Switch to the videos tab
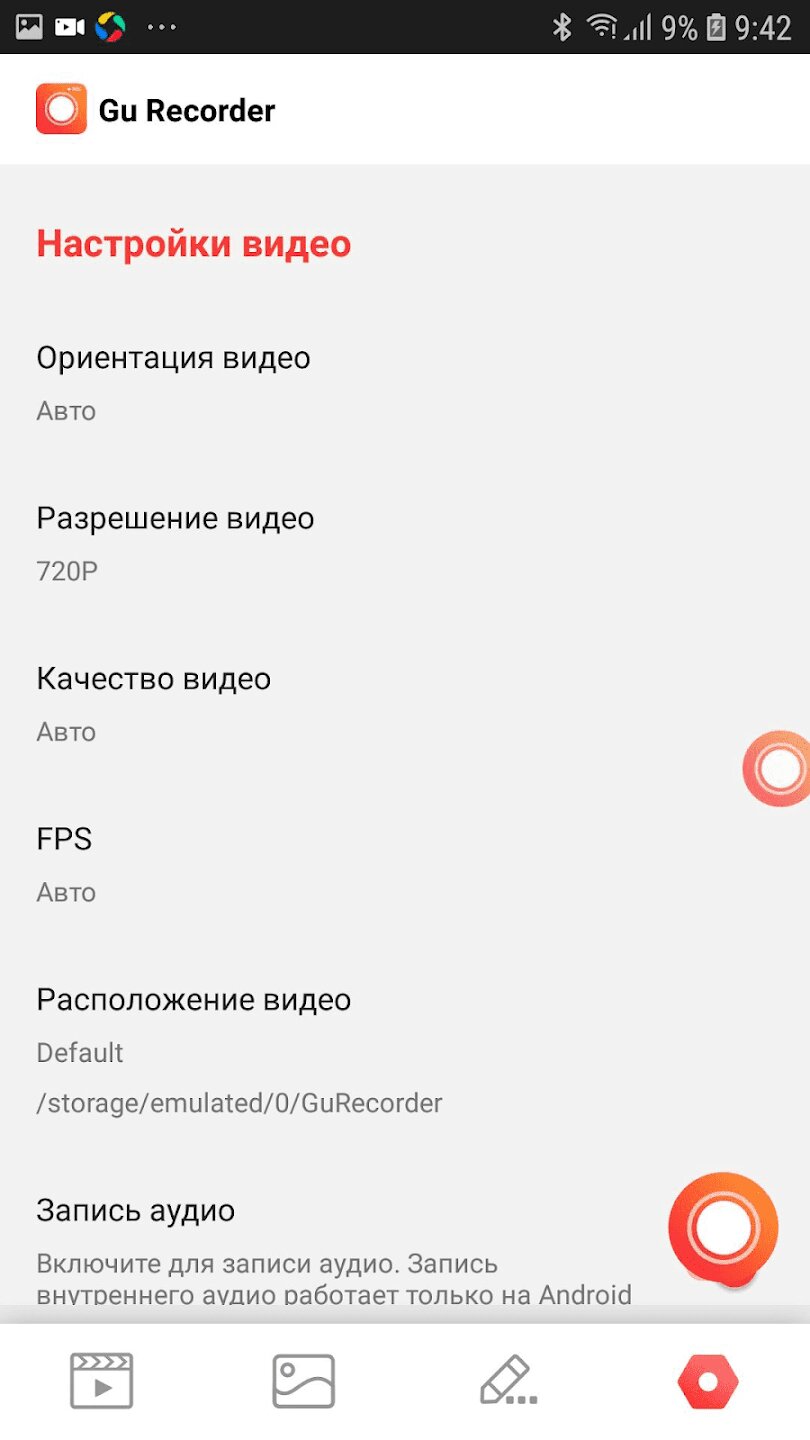The image size is (810, 1440). [x=101, y=1381]
